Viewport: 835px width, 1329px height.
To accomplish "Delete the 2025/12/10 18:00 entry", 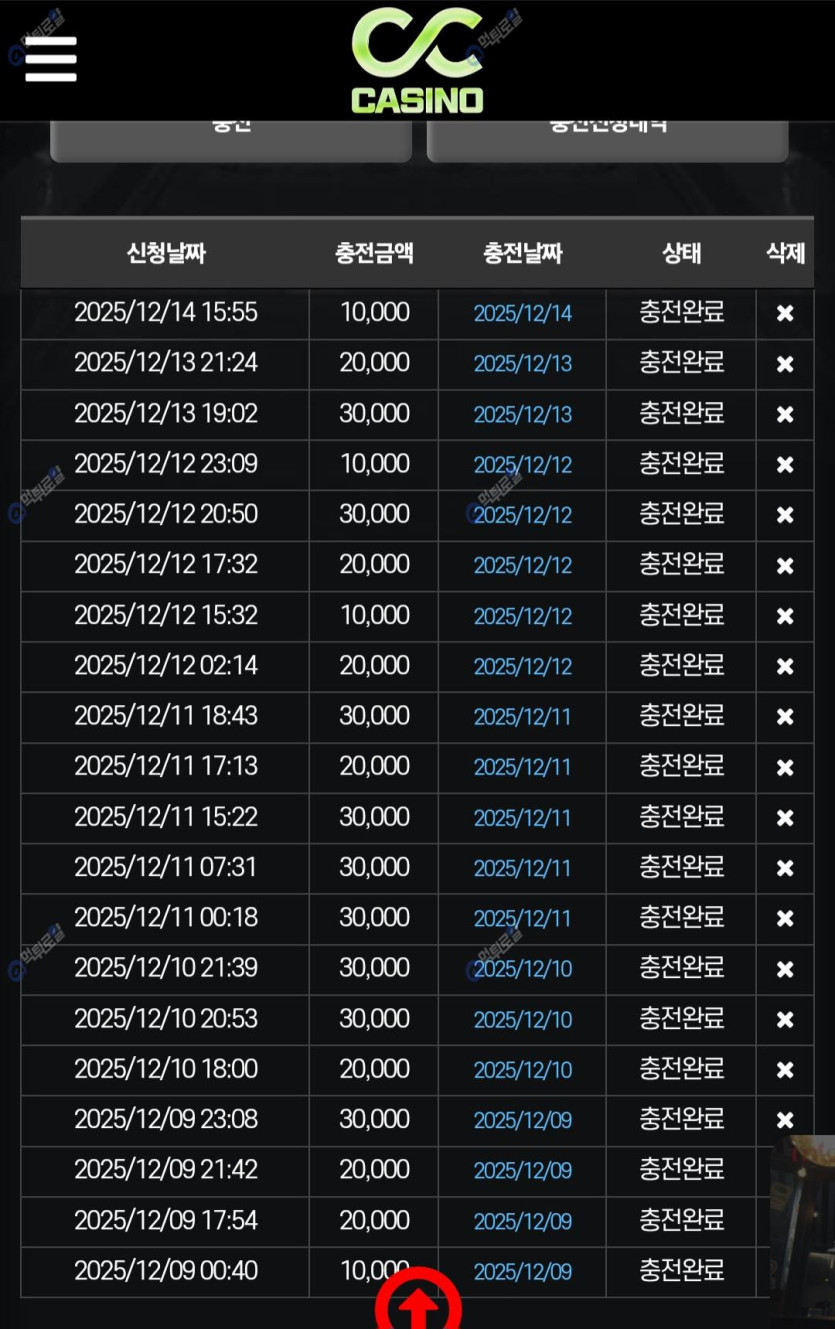I will pyautogui.click(x=785, y=1070).
